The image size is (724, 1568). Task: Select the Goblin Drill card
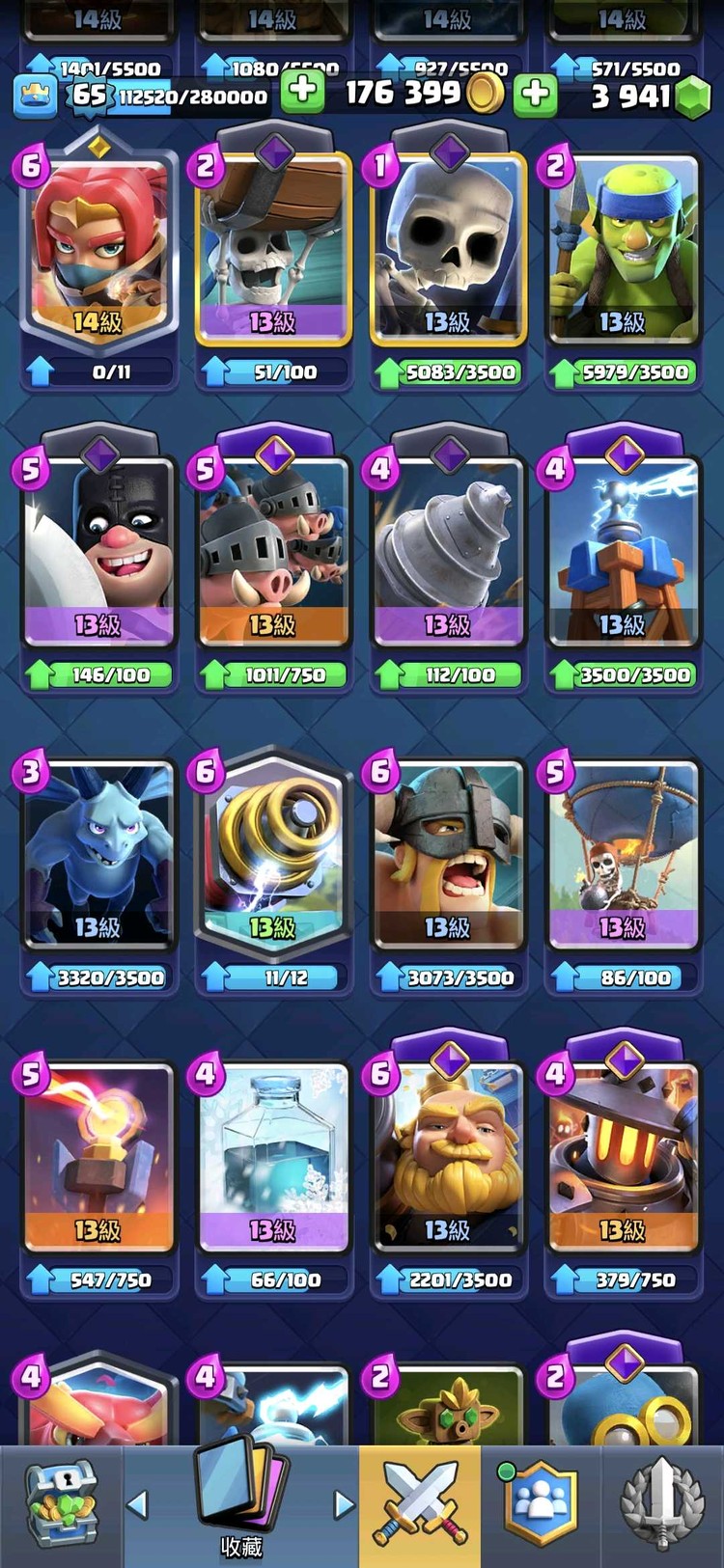tap(448, 552)
